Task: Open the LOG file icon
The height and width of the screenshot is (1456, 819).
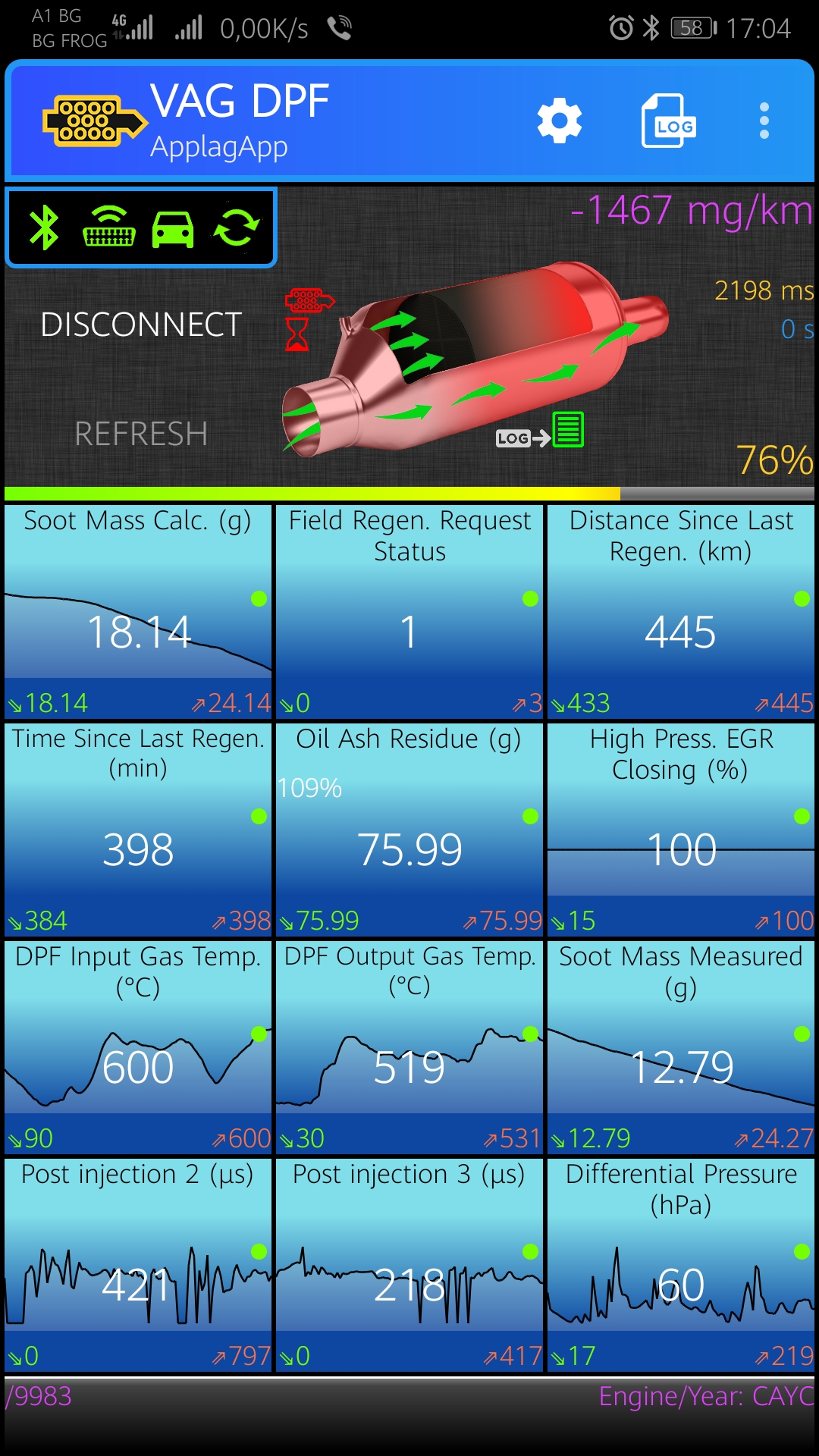Action: (x=668, y=121)
